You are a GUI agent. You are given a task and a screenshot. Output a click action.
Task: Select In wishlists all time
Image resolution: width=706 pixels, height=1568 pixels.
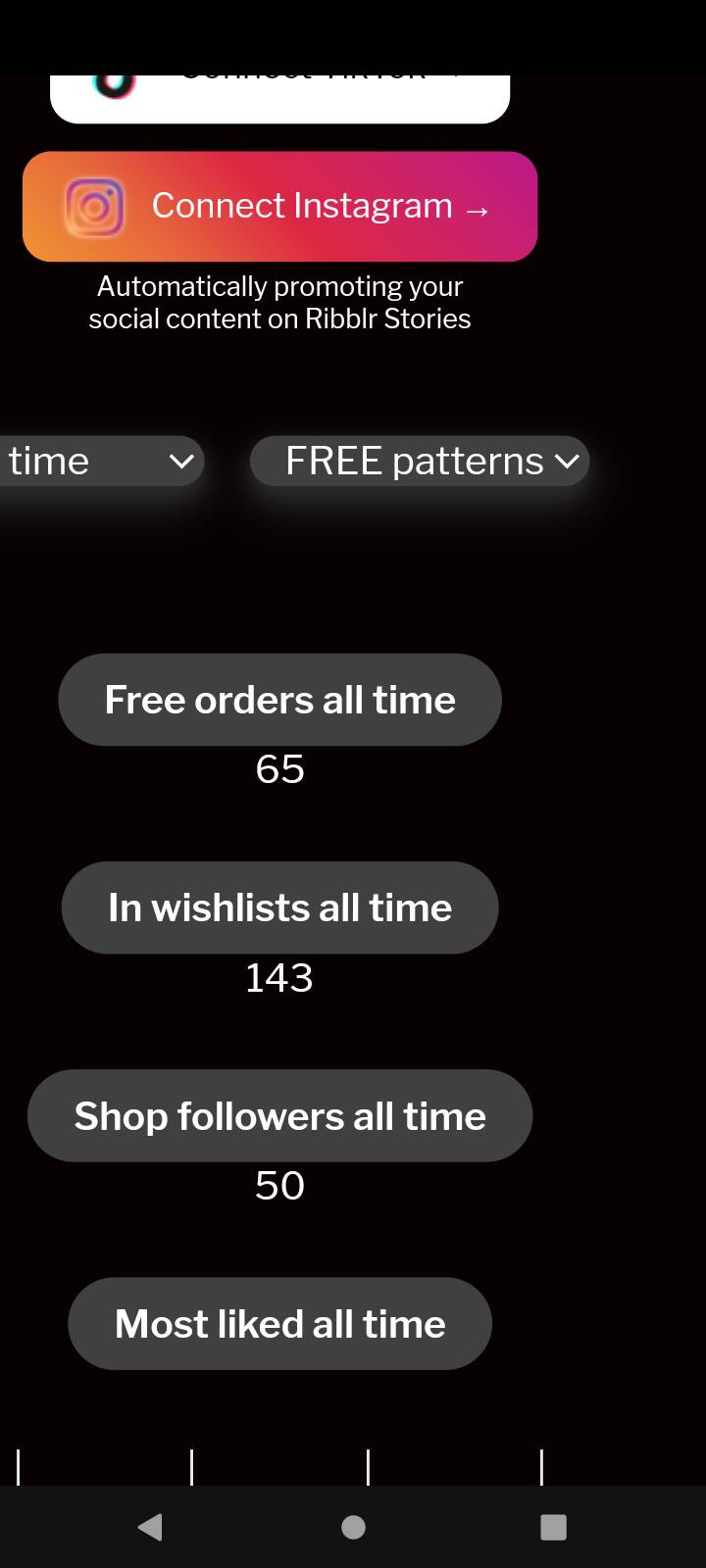pos(279,907)
